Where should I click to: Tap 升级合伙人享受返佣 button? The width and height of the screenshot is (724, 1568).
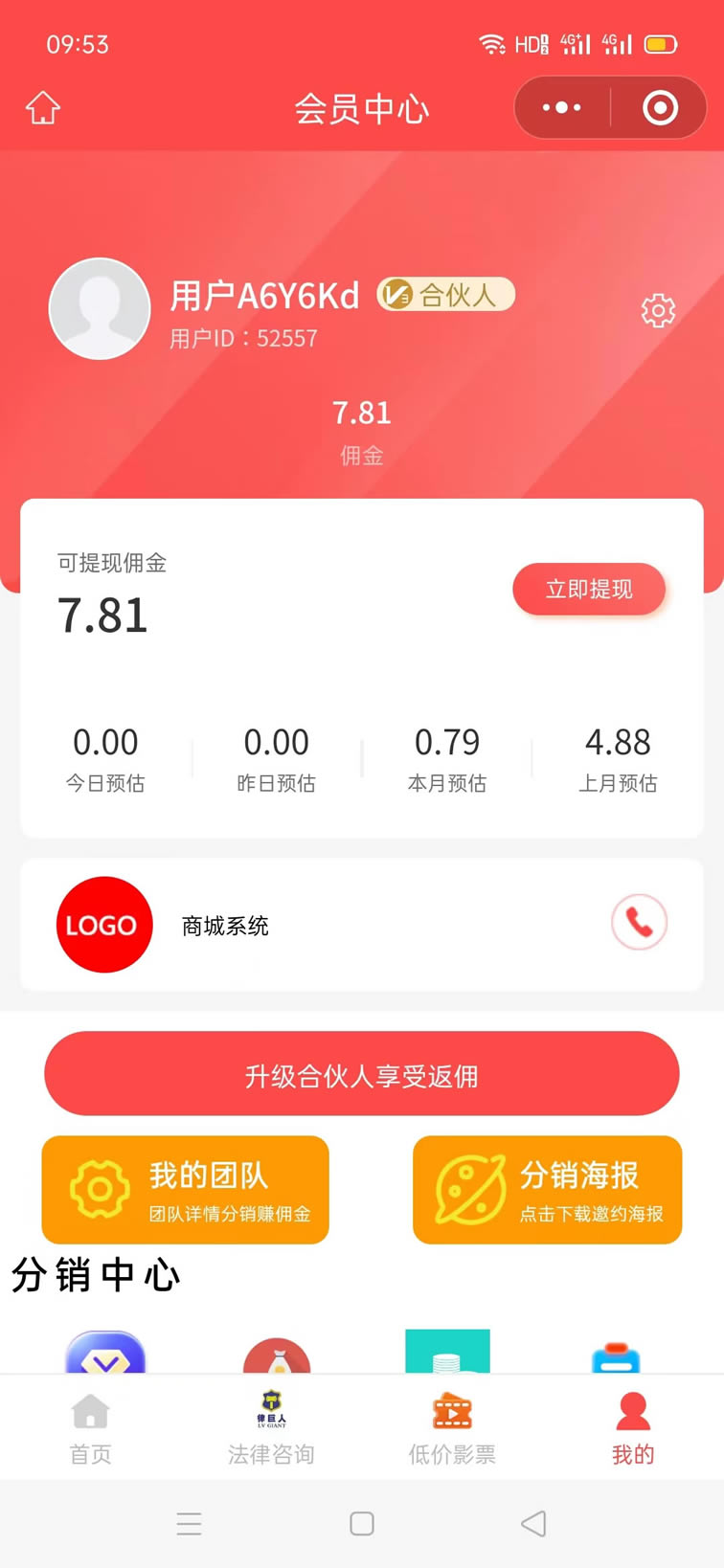point(362,1074)
